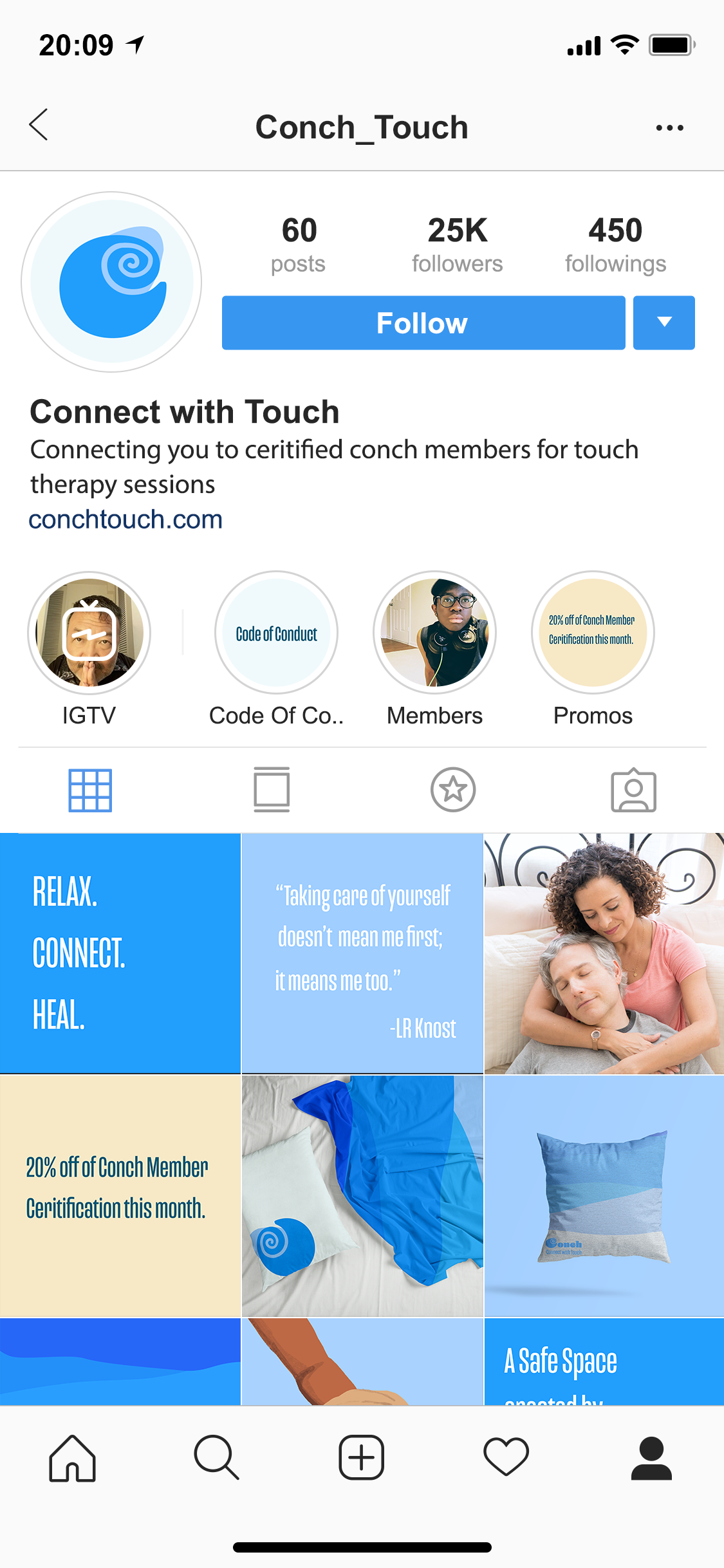Follow the Conch_Touch account

(423, 322)
